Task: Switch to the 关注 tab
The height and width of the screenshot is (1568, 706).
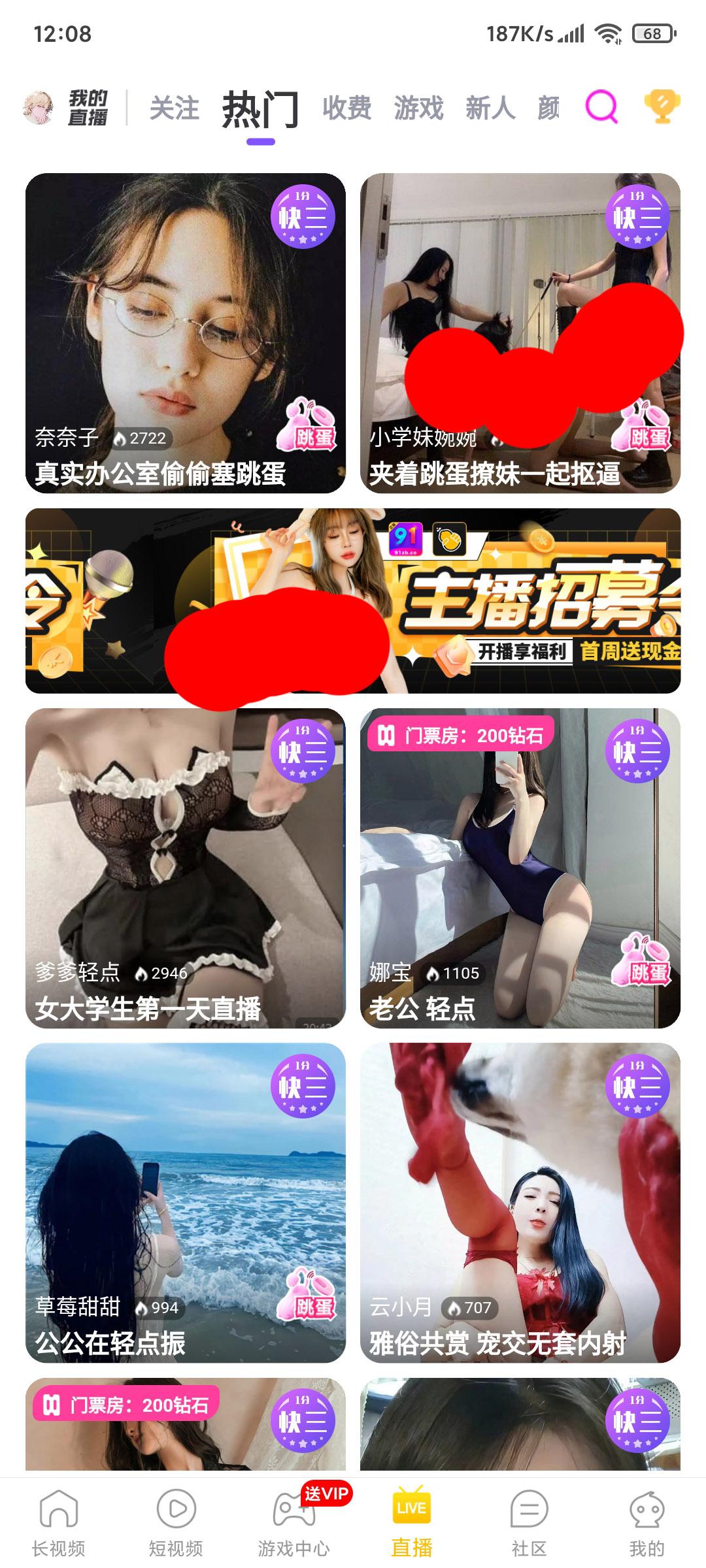Action: point(174,108)
